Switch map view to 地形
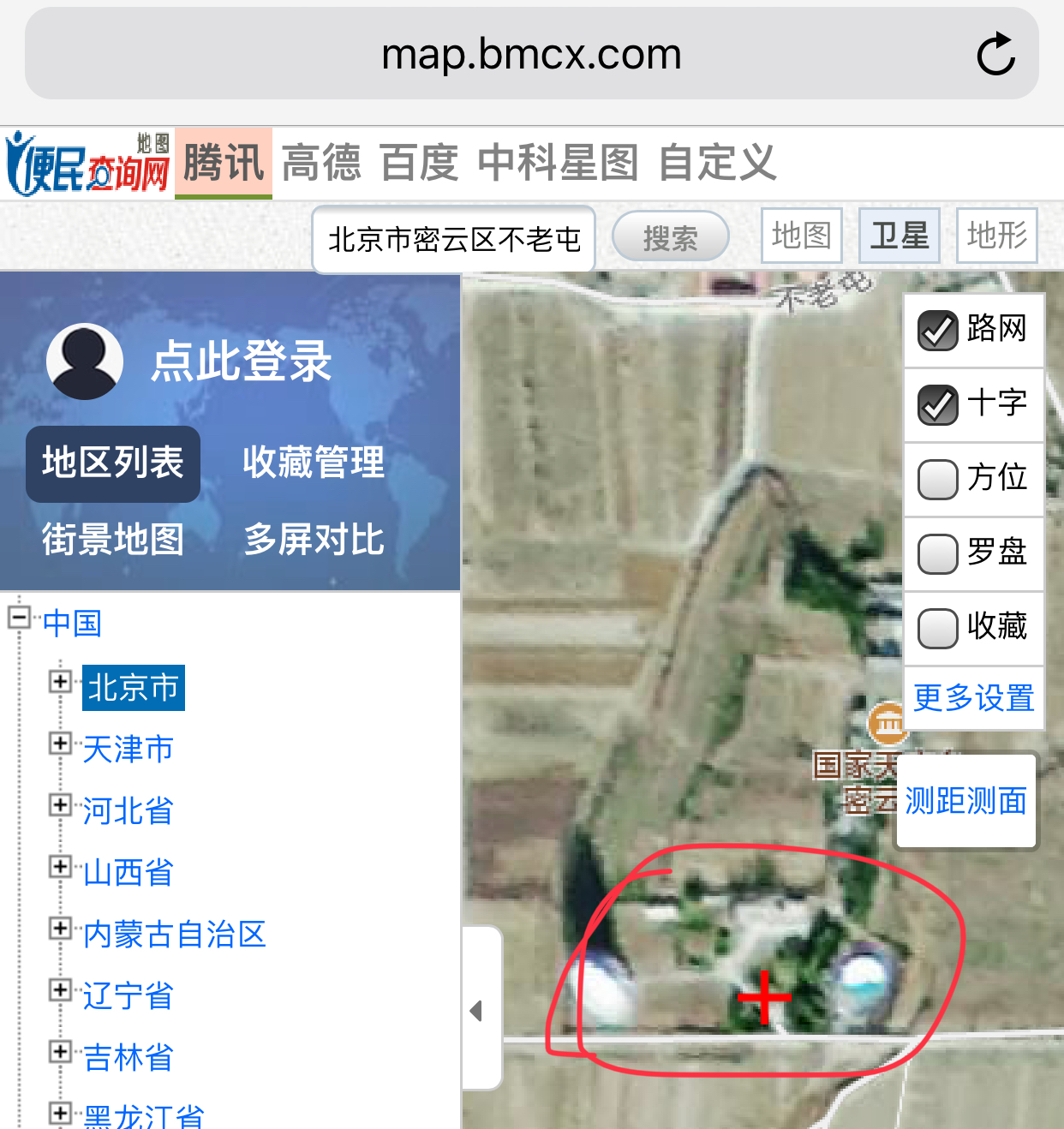The image size is (1064, 1129). click(x=996, y=235)
